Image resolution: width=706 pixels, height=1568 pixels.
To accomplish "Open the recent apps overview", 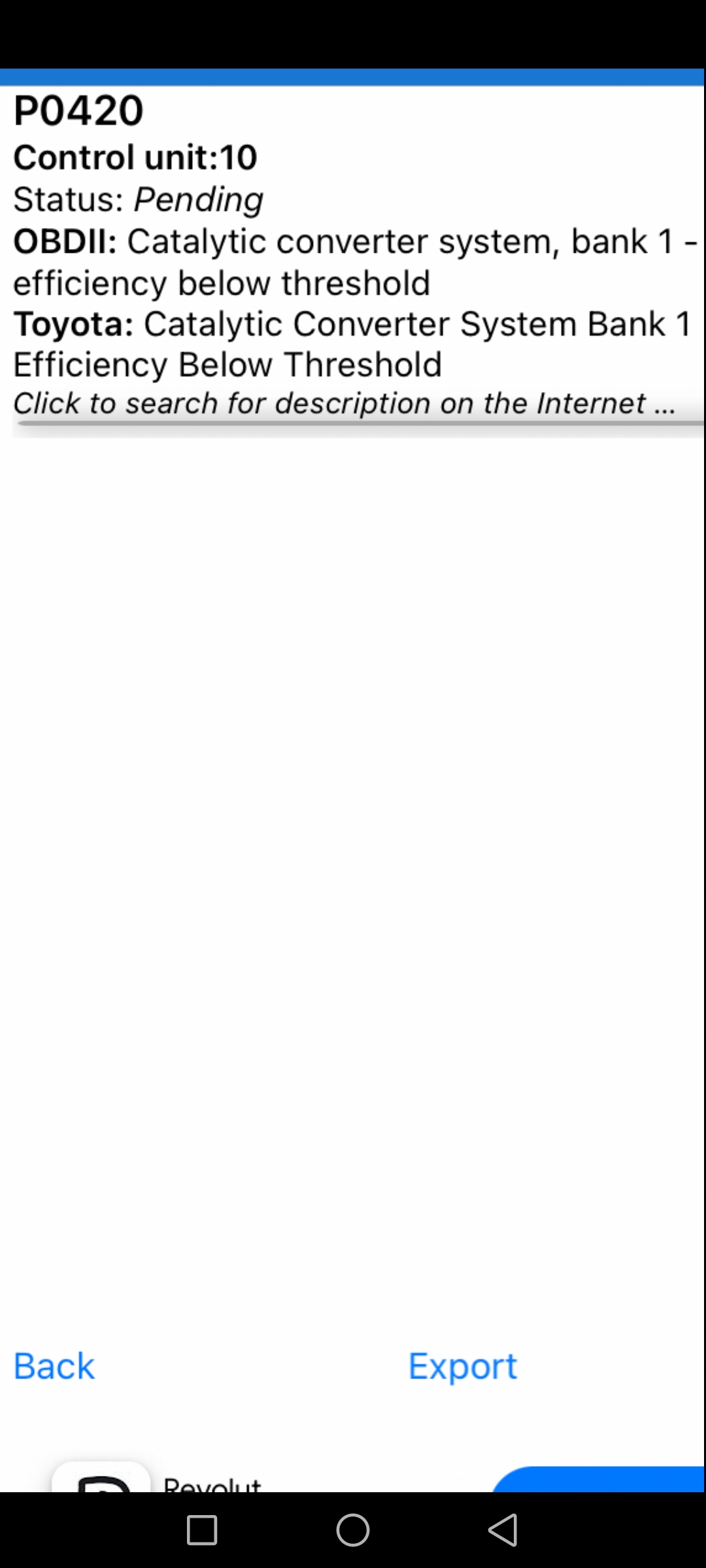I will click(x=202, y=1530).
